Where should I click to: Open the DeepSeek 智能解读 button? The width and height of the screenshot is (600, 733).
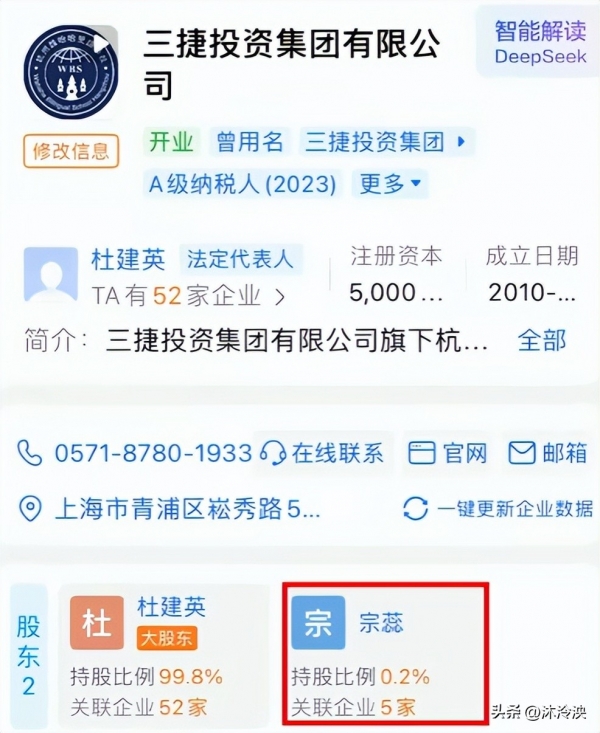coord(540,42)
